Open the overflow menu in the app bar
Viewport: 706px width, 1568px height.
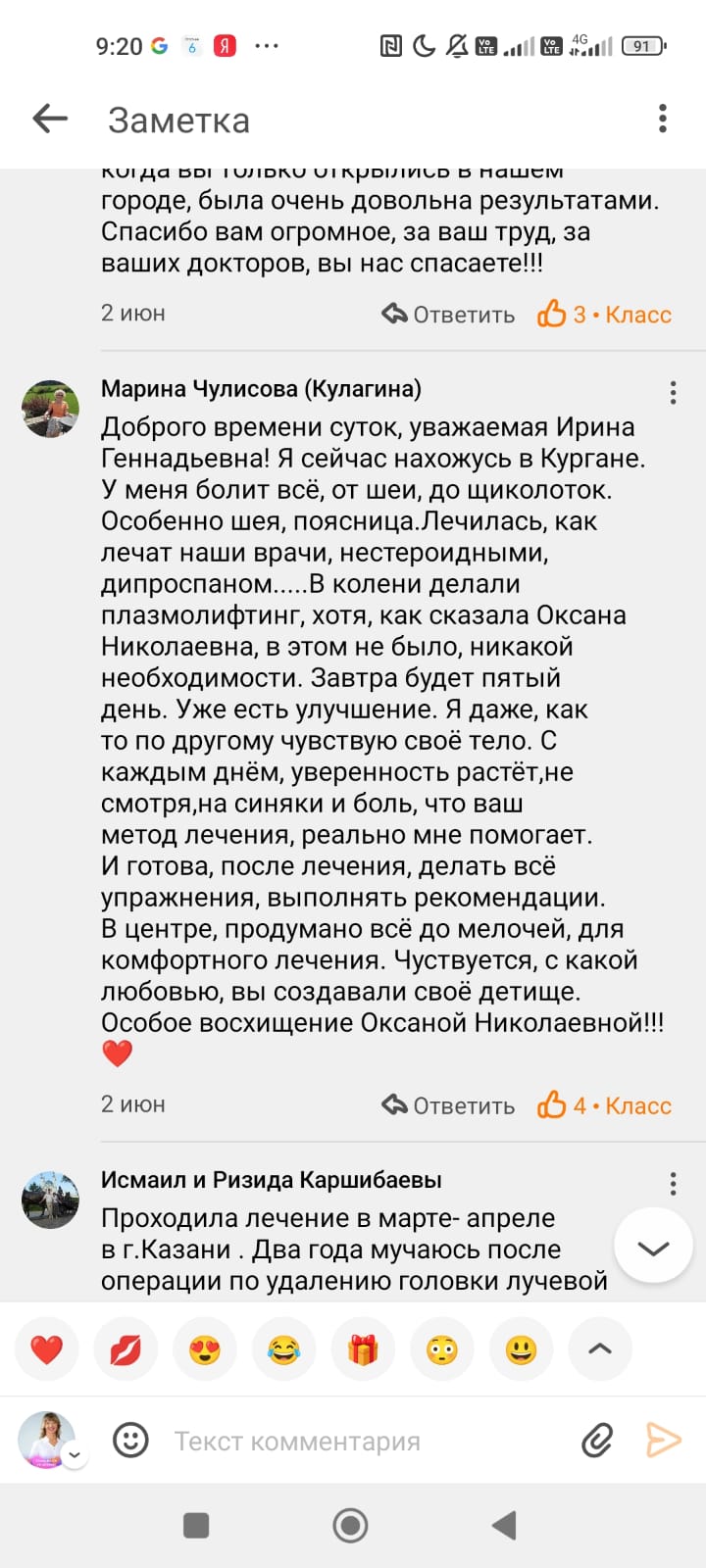click(x=663, y=119)
